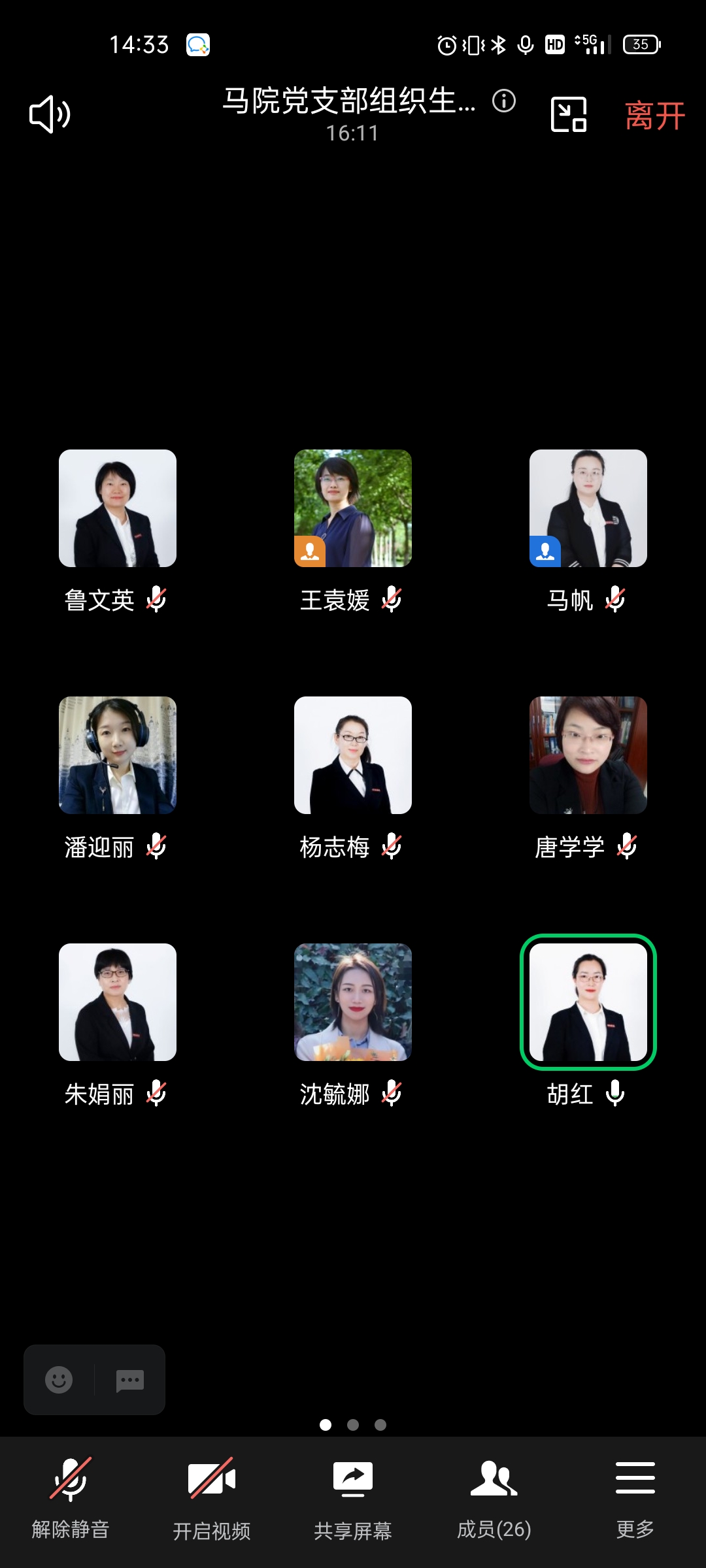Viewport: 706px width, 1568px height.
Task: Select participant 杨志梅's tile
Action: pos(353,755)
